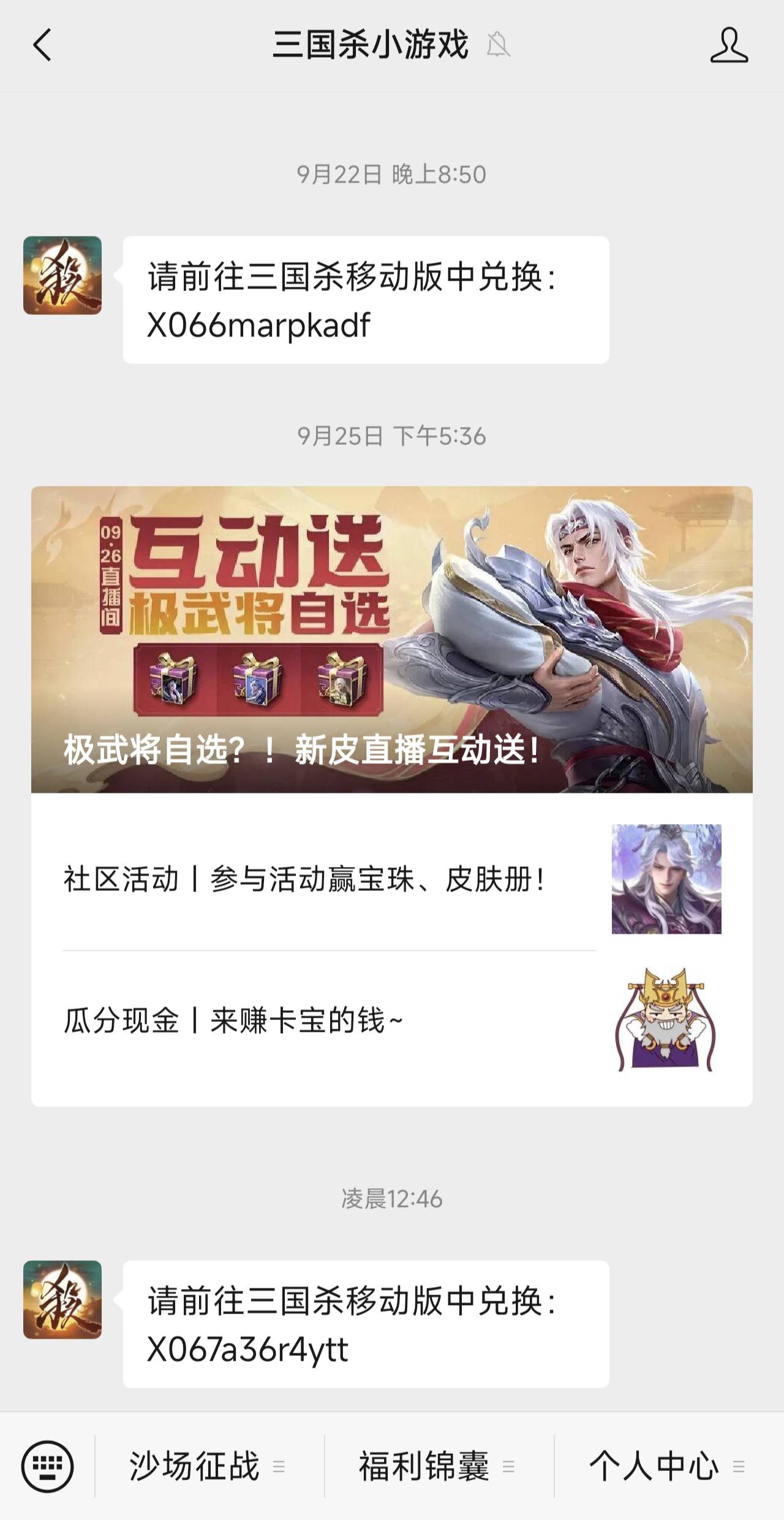
Task: Open article 瓜分现金 来赚卡宝的钱
Action: (x=392, y=1021)
